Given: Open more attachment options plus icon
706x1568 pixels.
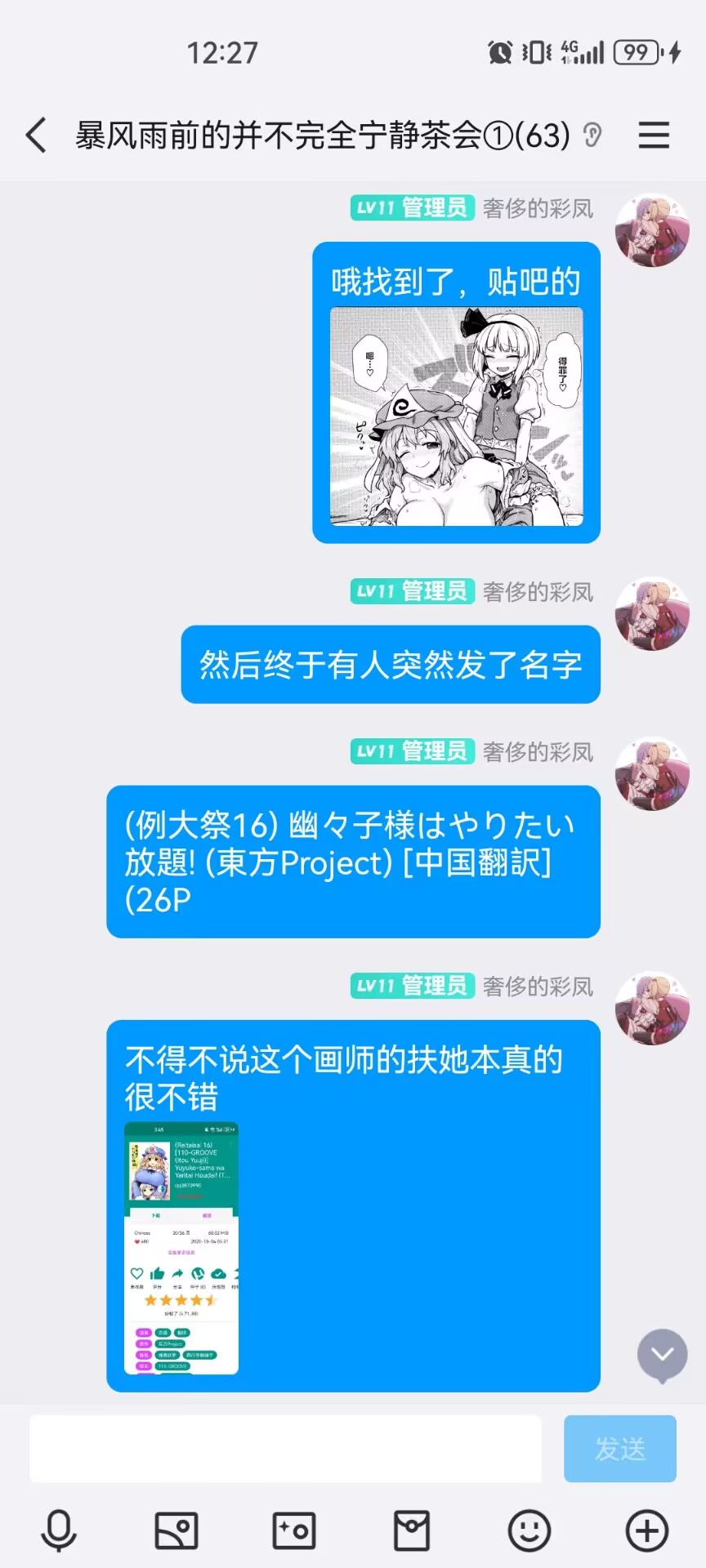Looking at the screenshot, I should click(647, 1530).
